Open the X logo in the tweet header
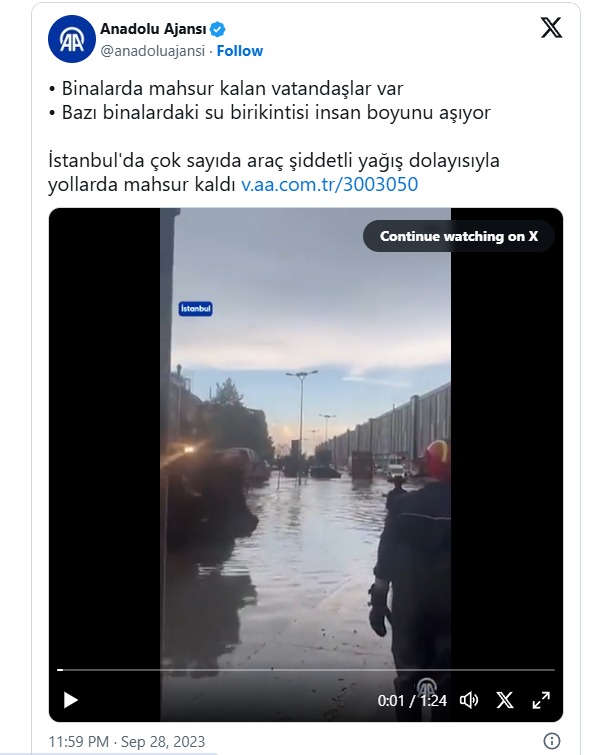Viewport: 607px width, 755px height. point(551,28)
